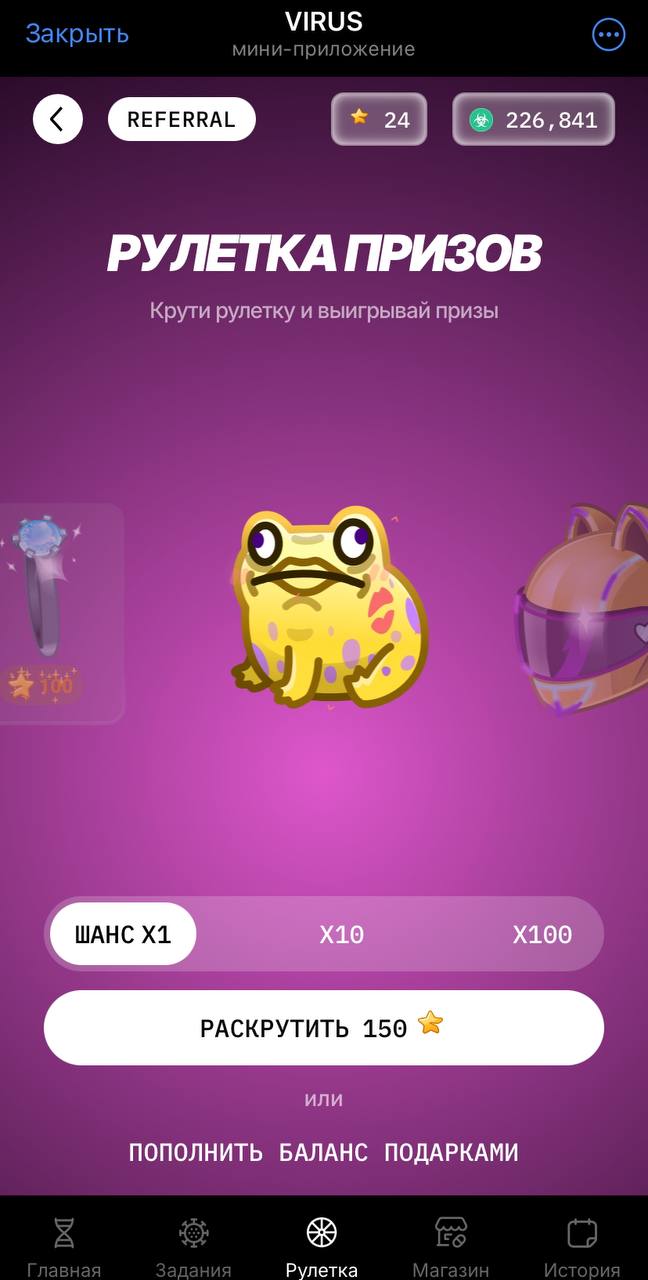Open the three-dots overflow menu
This screenshot has height=1280, width=648.
[608, 36]
